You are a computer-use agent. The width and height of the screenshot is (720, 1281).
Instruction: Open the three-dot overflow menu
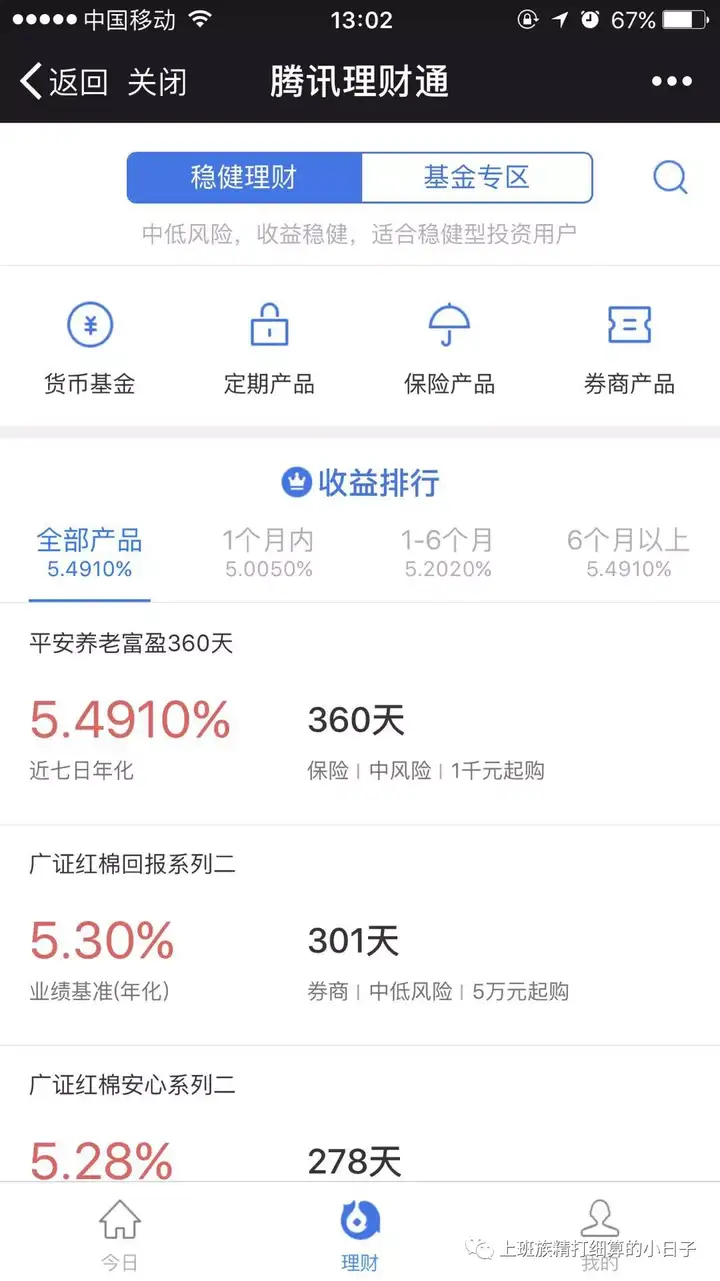[671, 82]
